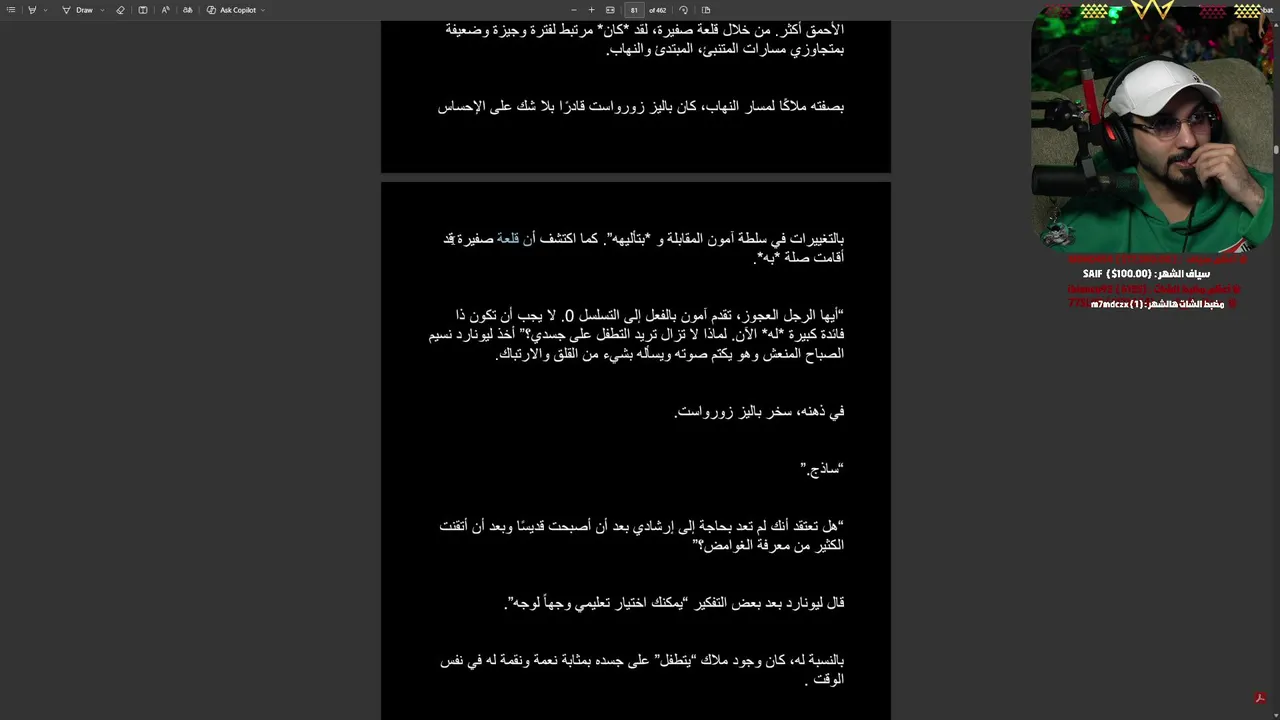Screen dimensions: 1280x720
Task: Switch the page view layout
Action: pos(706,10)
